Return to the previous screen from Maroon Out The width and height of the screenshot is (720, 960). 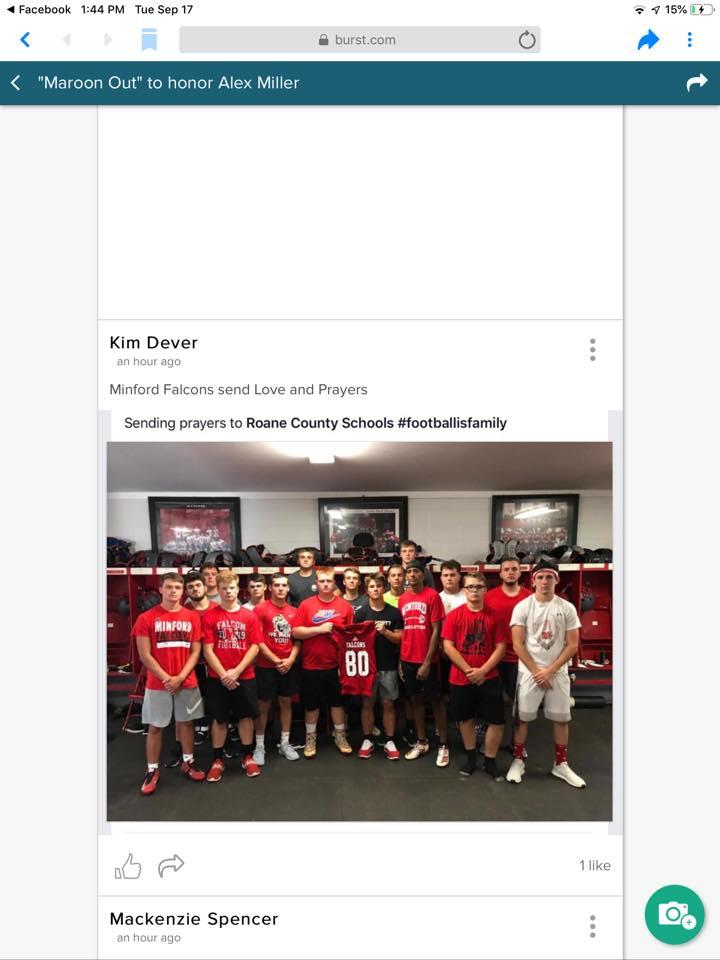pyautogui.click(x=16, y=83)
